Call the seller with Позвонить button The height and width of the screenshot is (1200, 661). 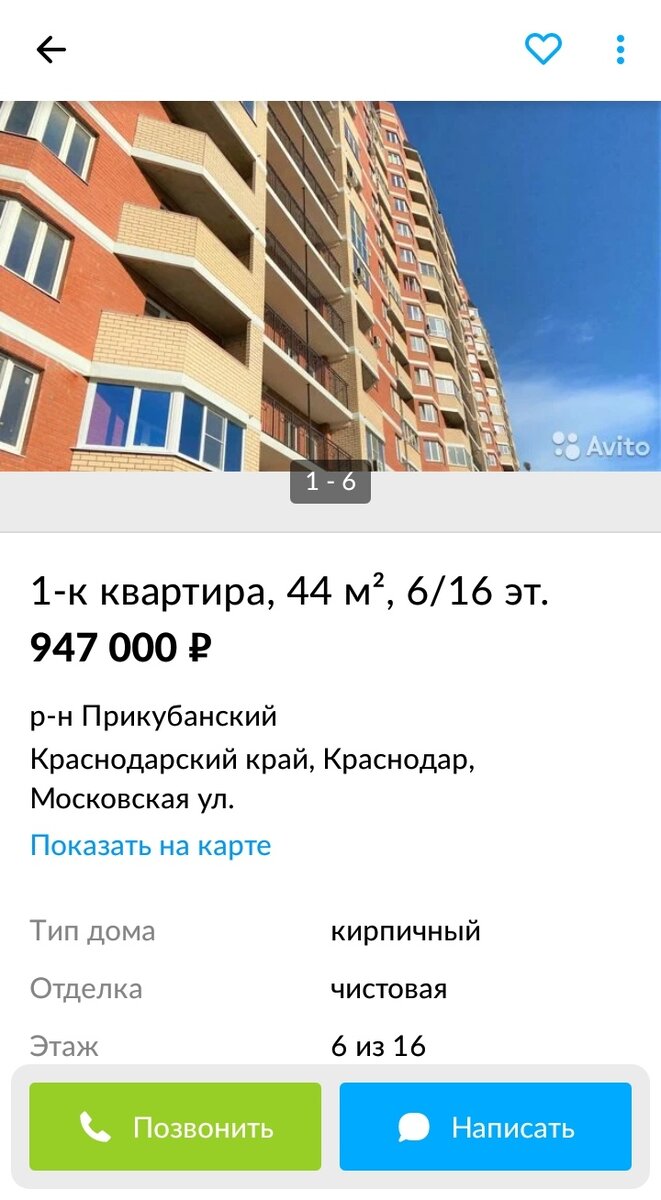click(x=175, y=1127)
